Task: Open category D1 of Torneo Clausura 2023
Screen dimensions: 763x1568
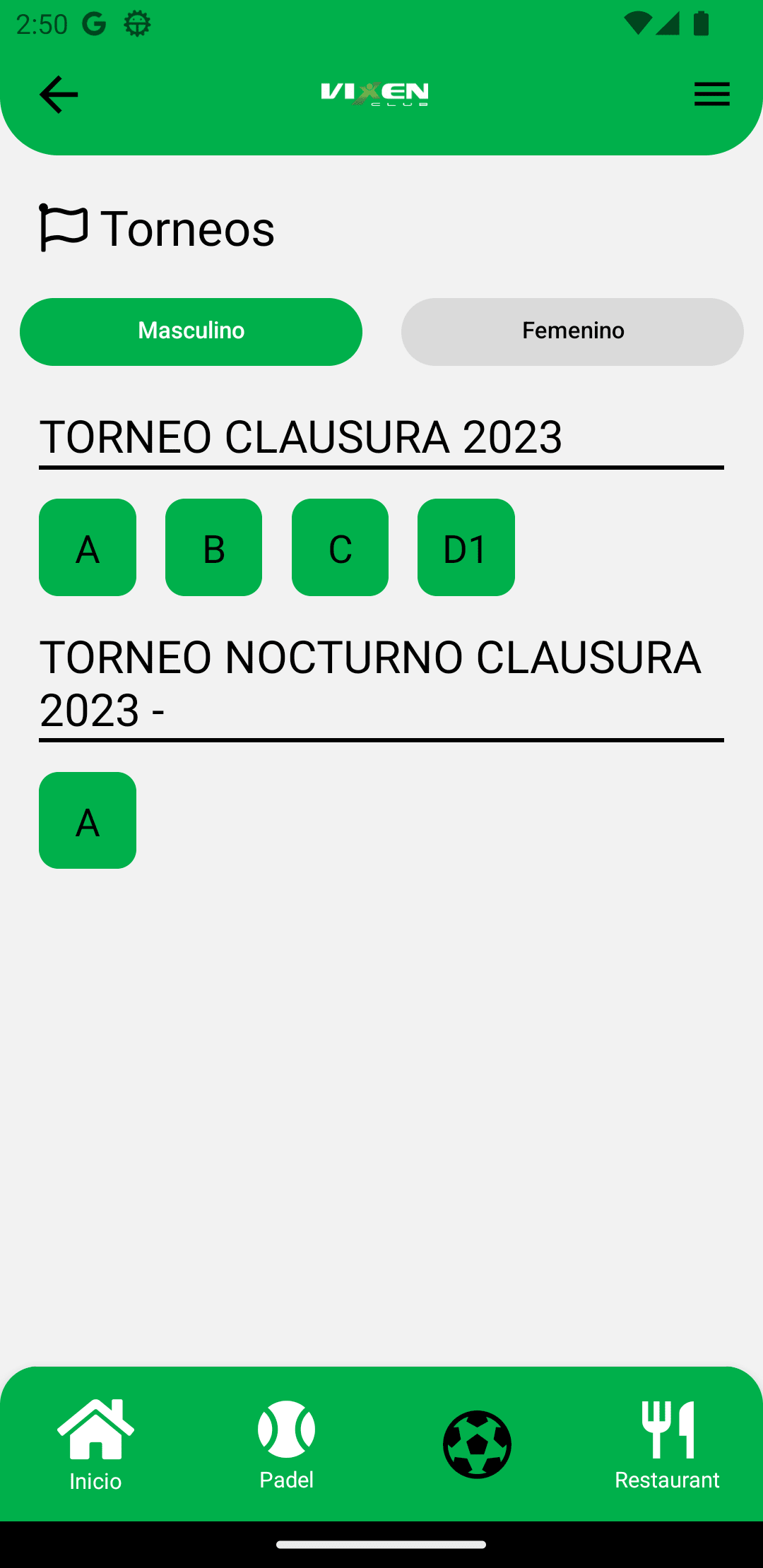Action: click(466, 547)
